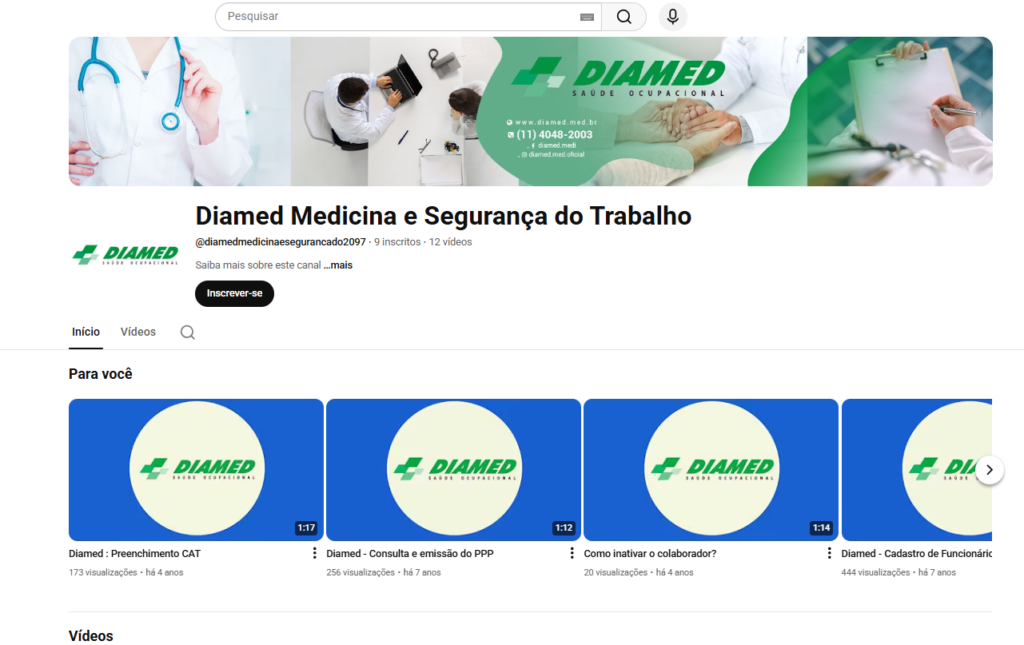The height and width of the screenshot is (645, 1024).
Task: Select the Início tab
Action: tap(86, 332)
